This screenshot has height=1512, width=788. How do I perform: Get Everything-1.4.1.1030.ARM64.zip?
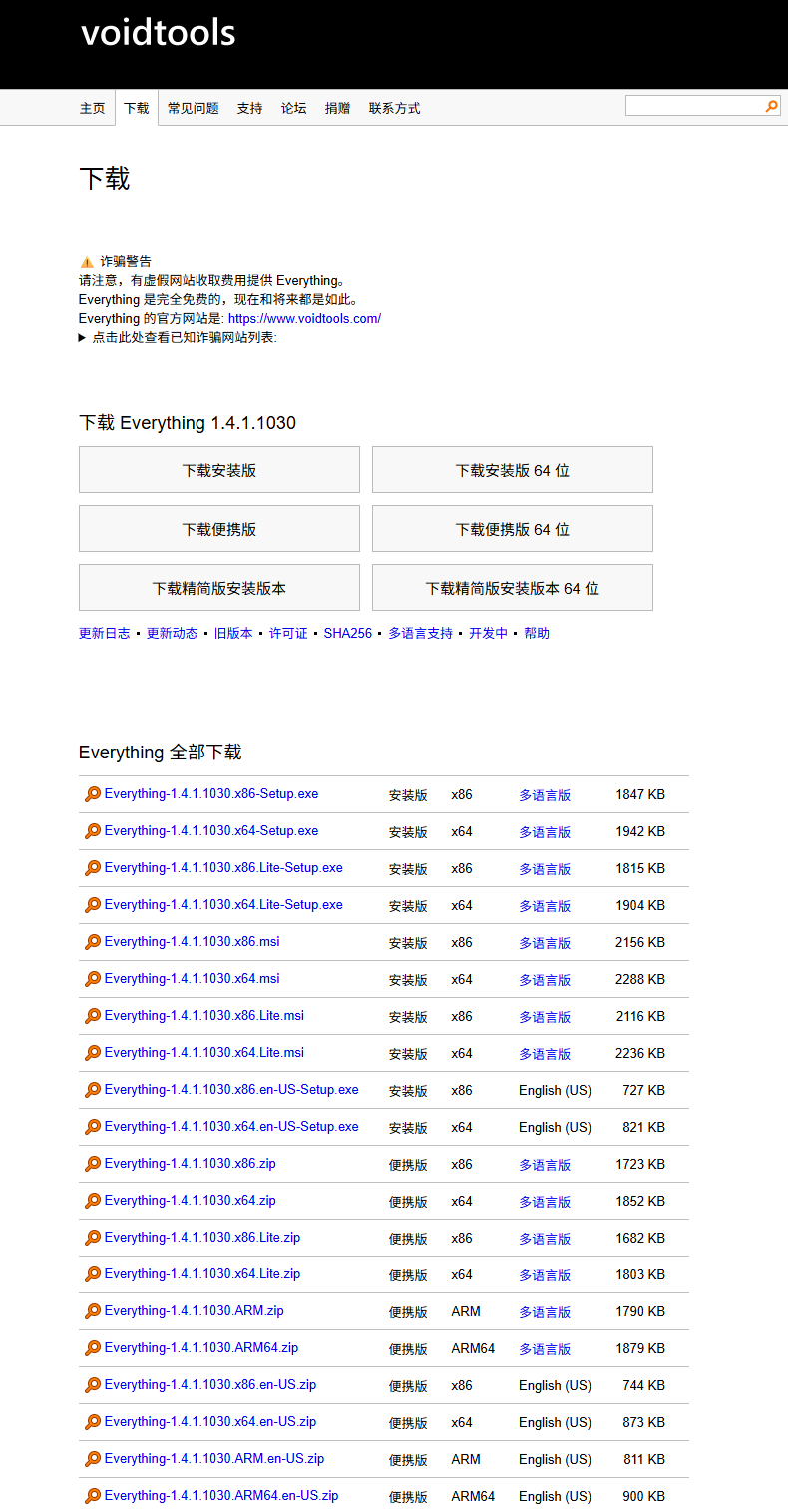[200, 1347]
